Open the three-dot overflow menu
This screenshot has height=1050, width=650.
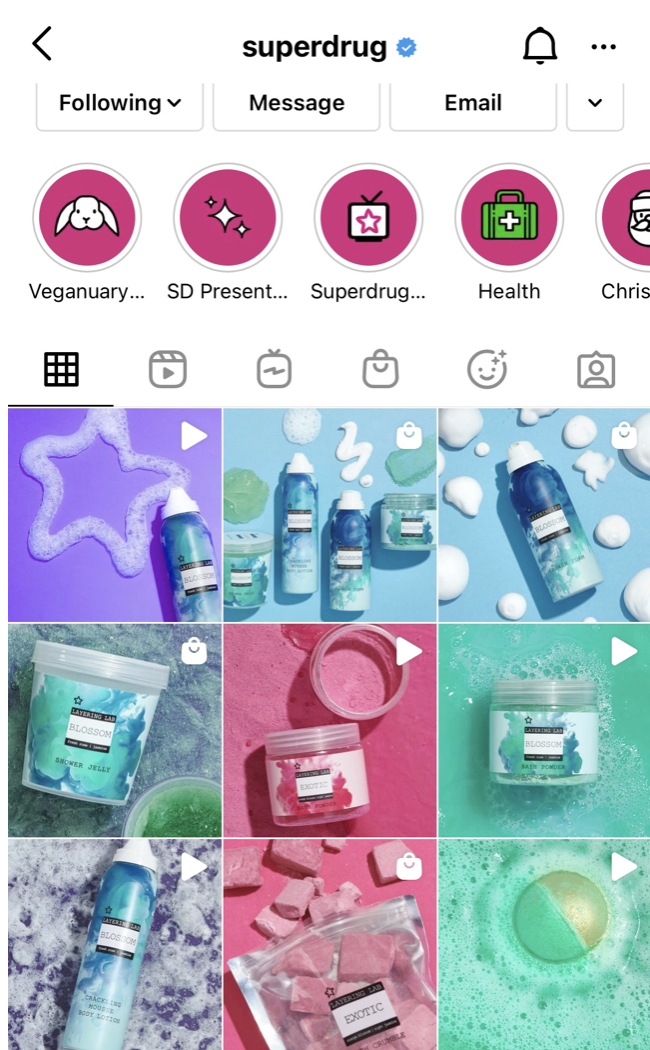pyautogui.click(x=603, y=46)
